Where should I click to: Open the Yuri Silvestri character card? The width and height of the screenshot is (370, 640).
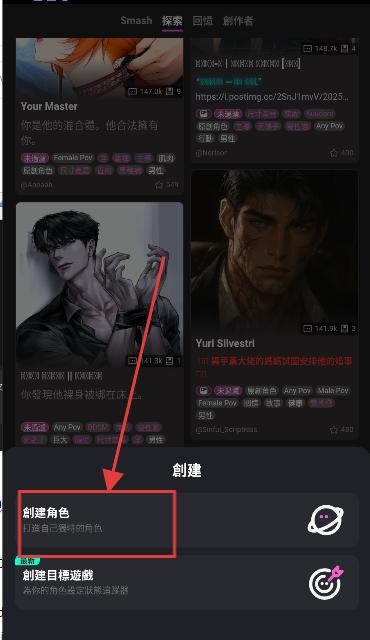[275, 305]
